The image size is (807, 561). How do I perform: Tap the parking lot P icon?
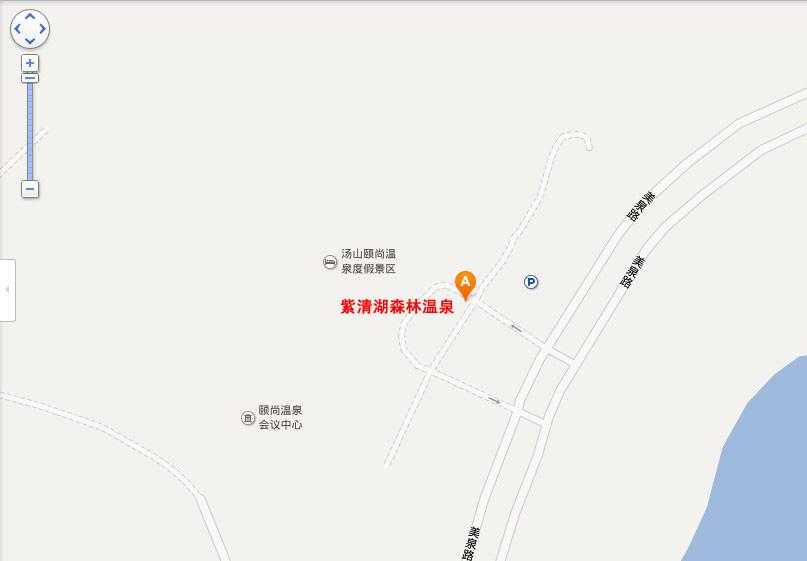tap(531, 282)
